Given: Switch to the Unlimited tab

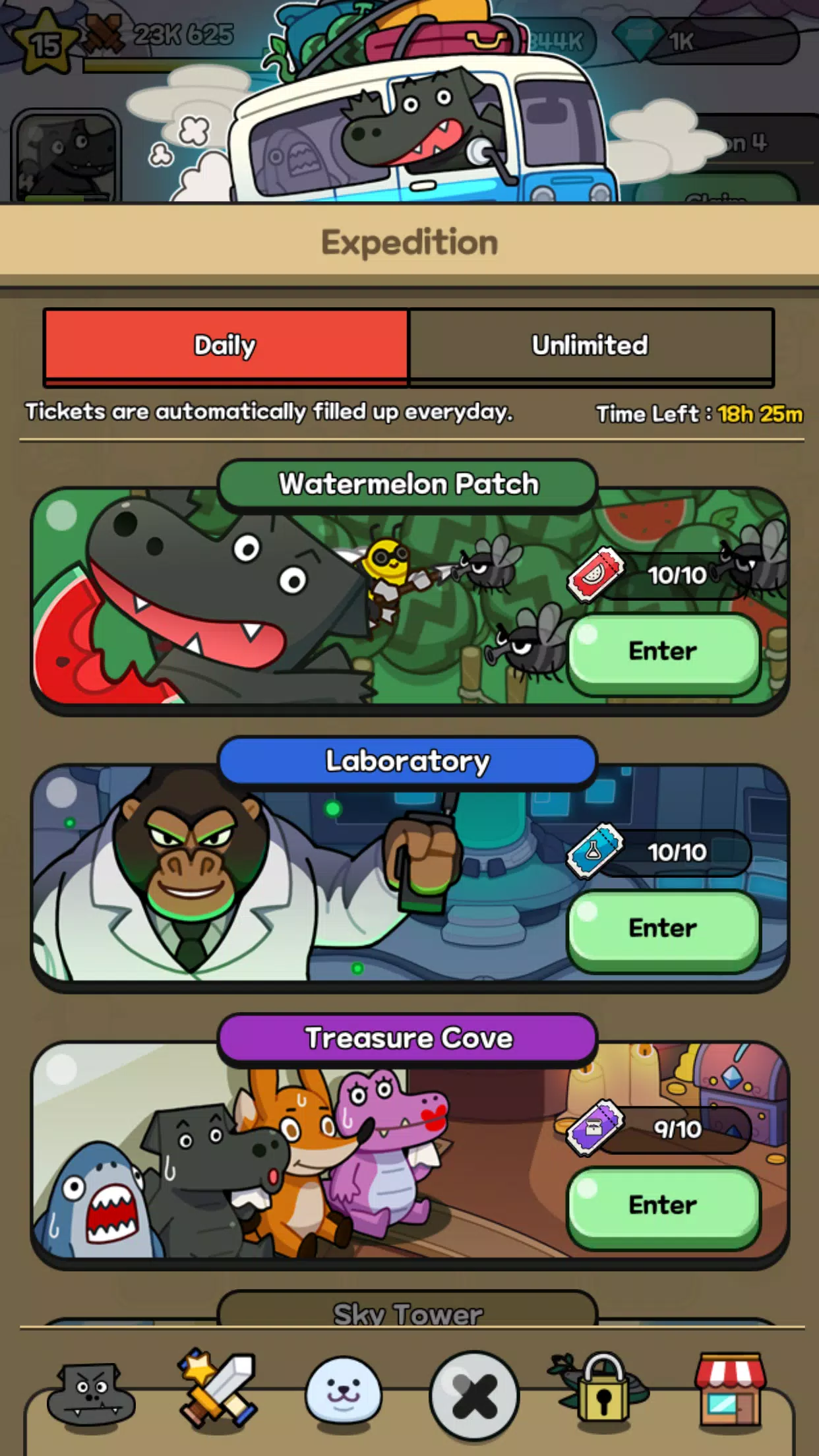Looking at the screenshot, I should coord(590,346).
